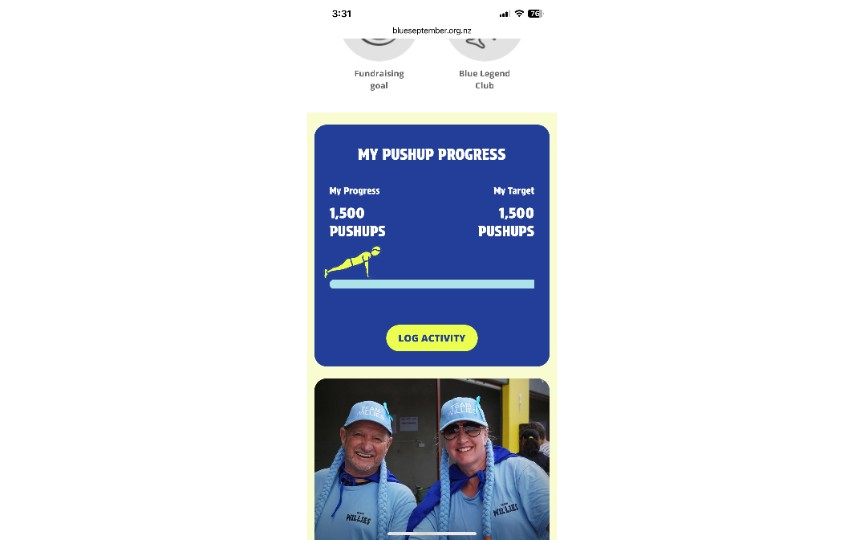This screenshot has height=540, width=864.
Task: Tap the Log Activity button
Action: click(432, 338)
